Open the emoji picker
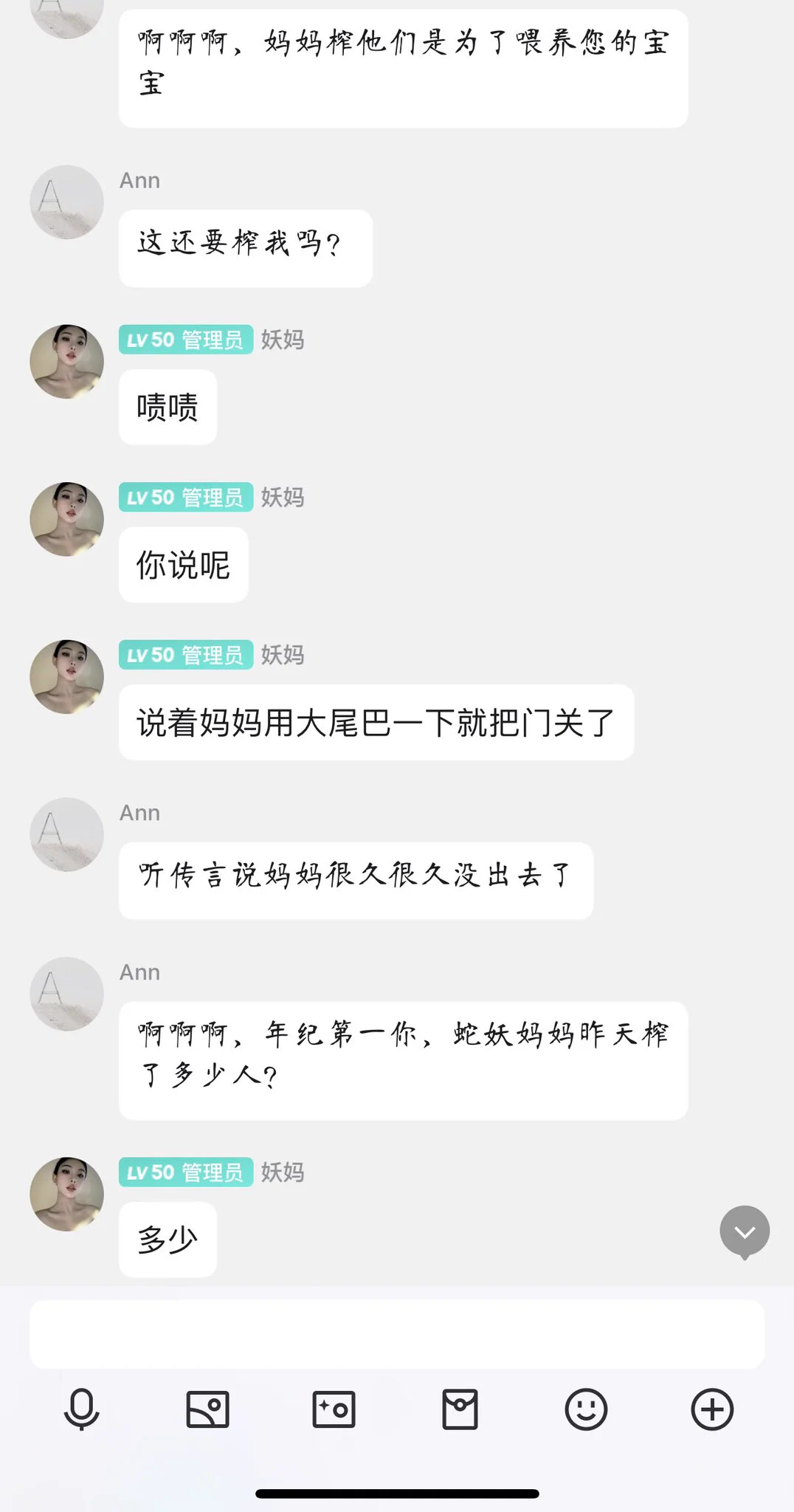The image size is (794, 1512). 586,1409
